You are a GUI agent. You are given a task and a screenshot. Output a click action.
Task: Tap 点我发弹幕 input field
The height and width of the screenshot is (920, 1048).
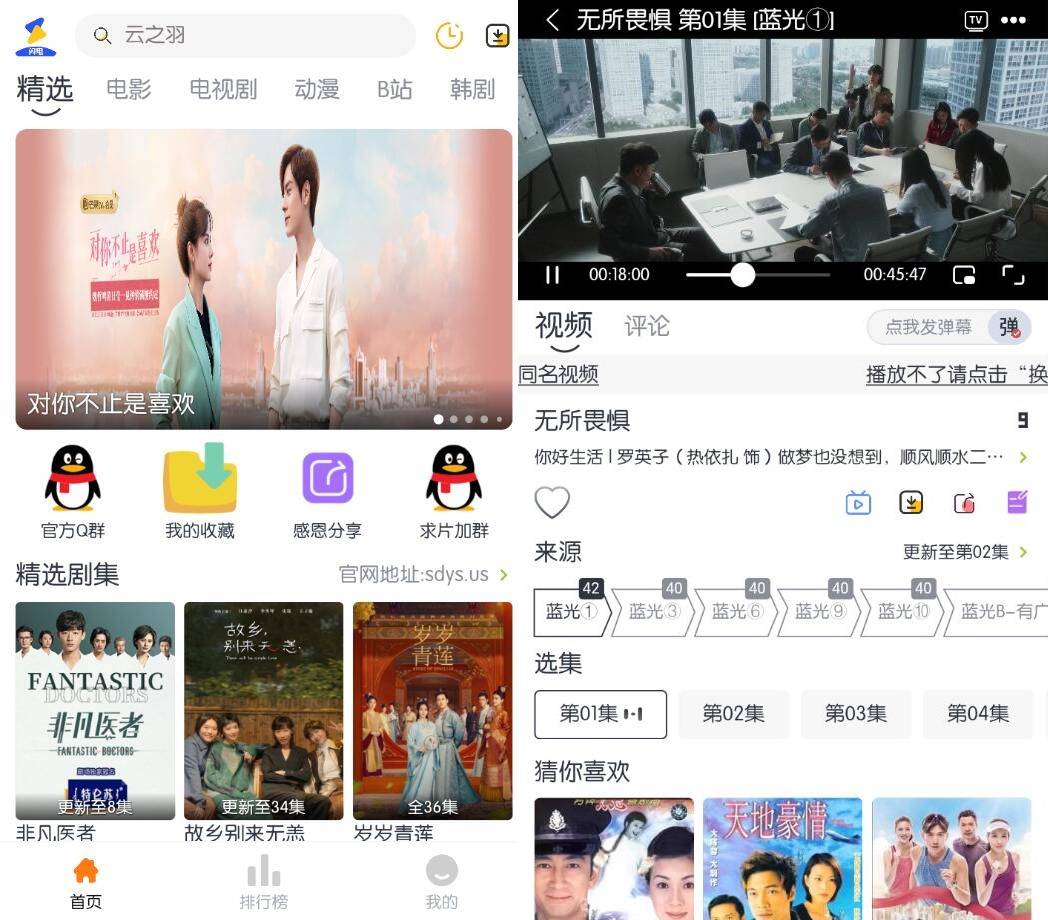pyautogui.click(x=928, y=327)
